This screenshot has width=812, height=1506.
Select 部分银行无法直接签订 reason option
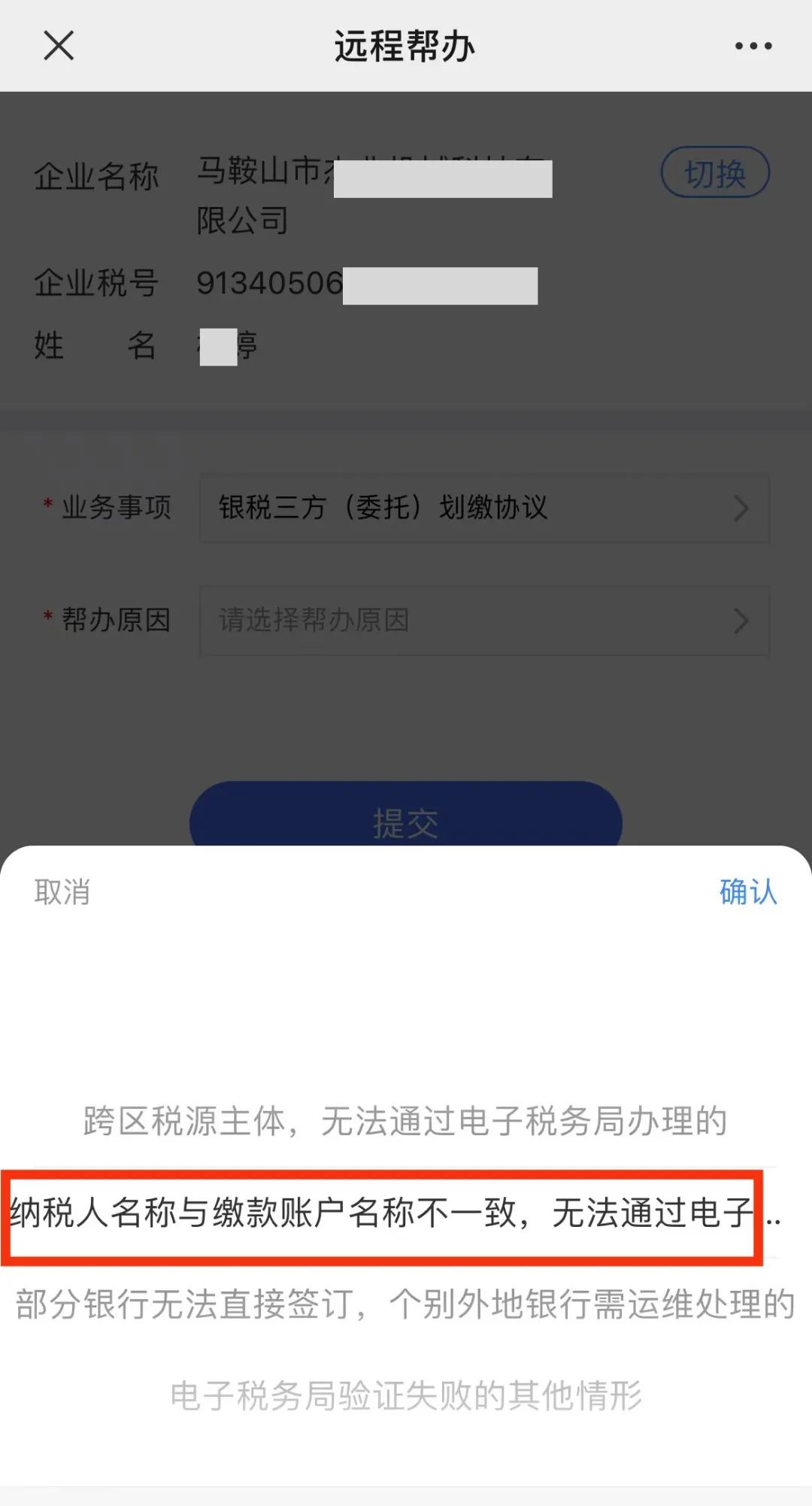pyautogui.click(x=405, y=1304)
